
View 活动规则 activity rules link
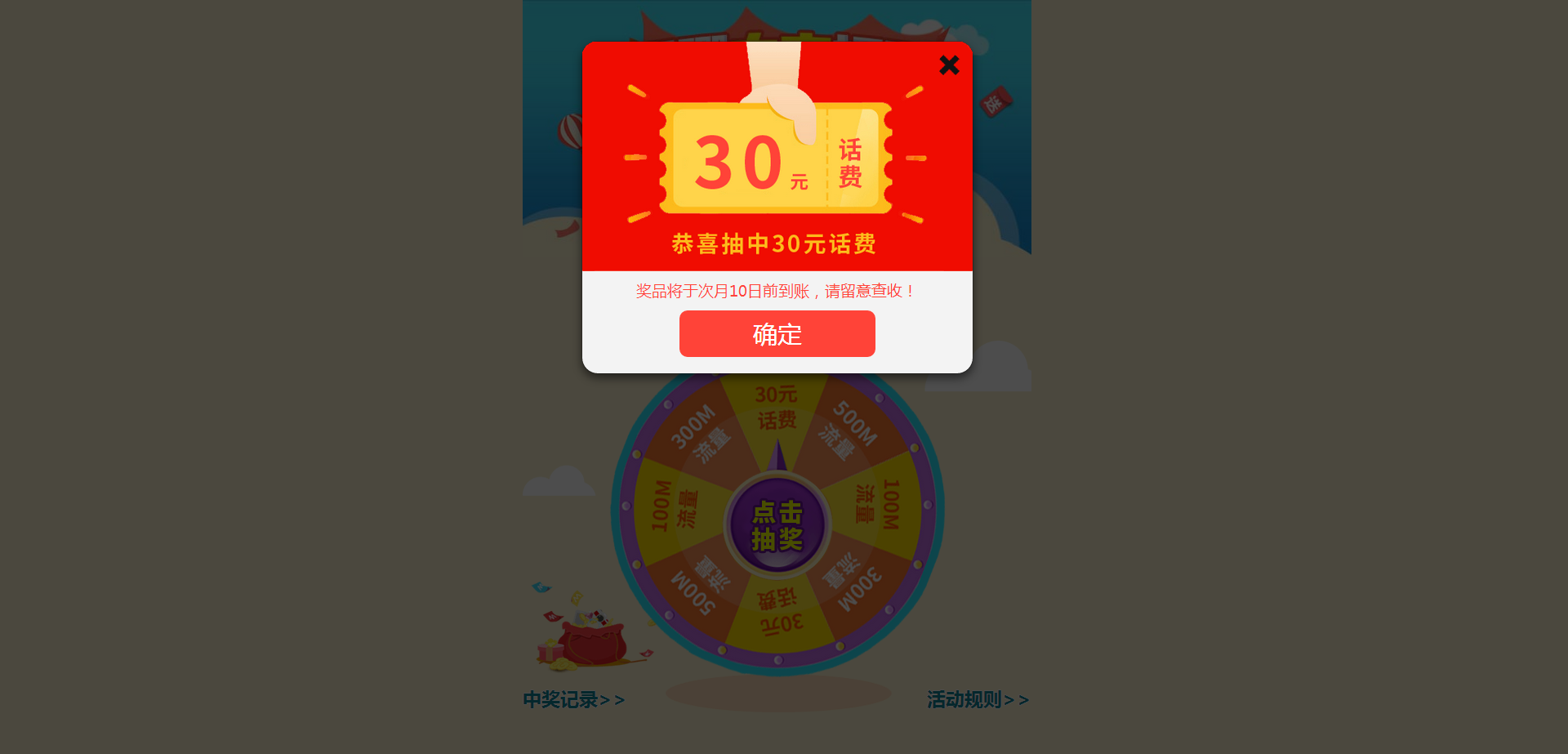978,700
